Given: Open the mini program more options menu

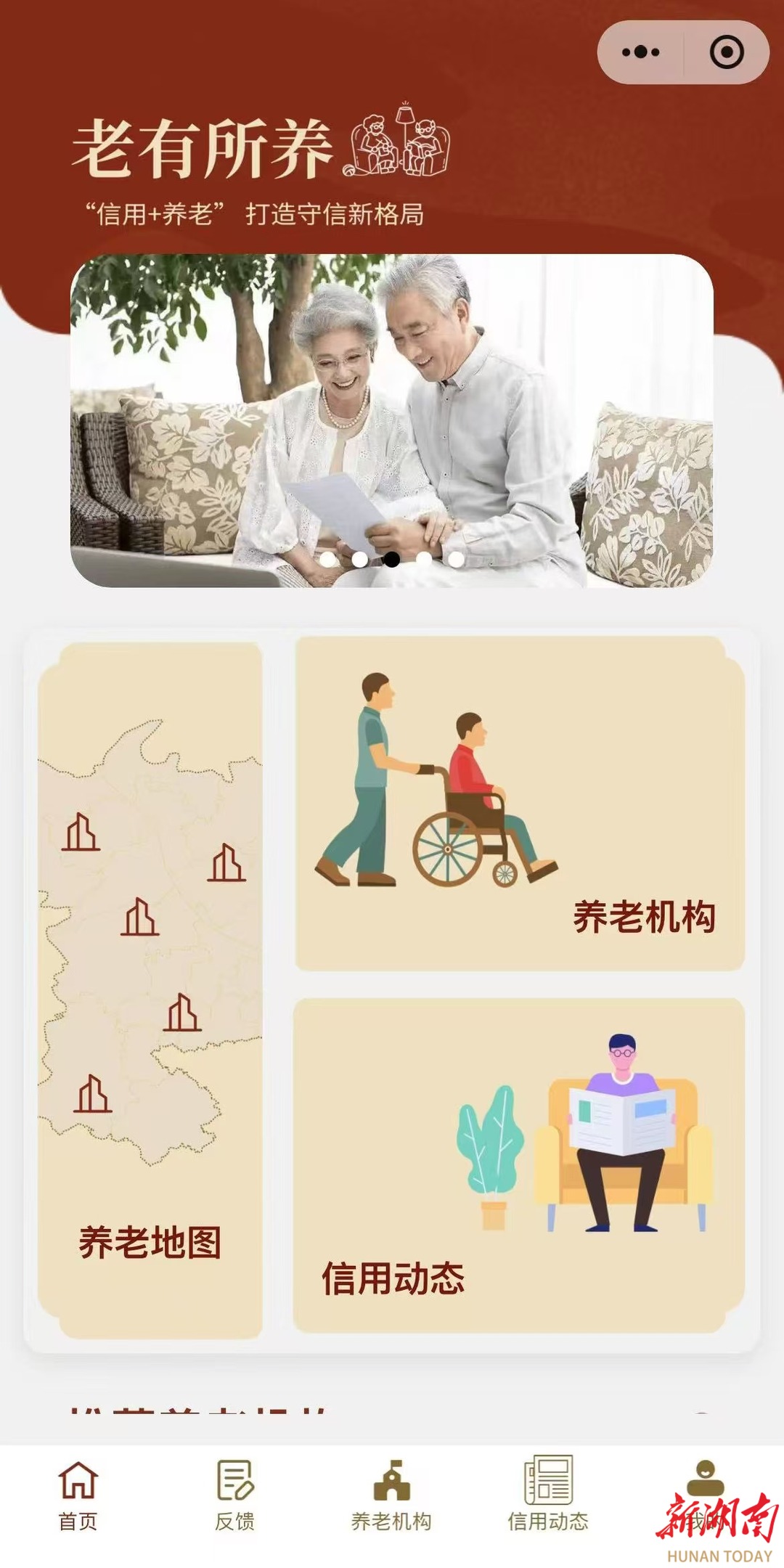Looking at the screenshot, I should pyautogui.click(x=641, y=52).
